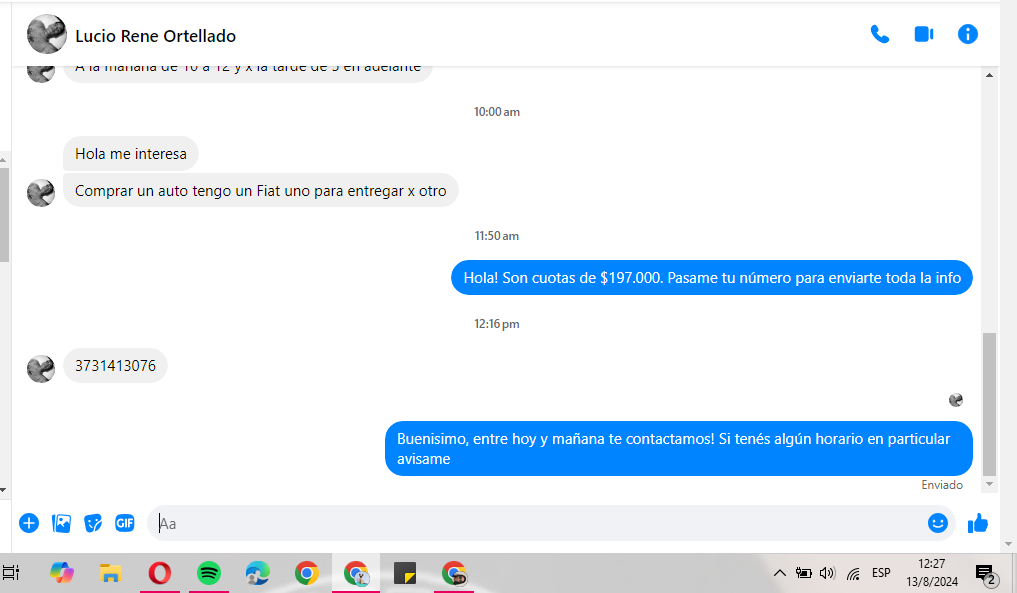Open the emoji picker

(x=937, y=523)
